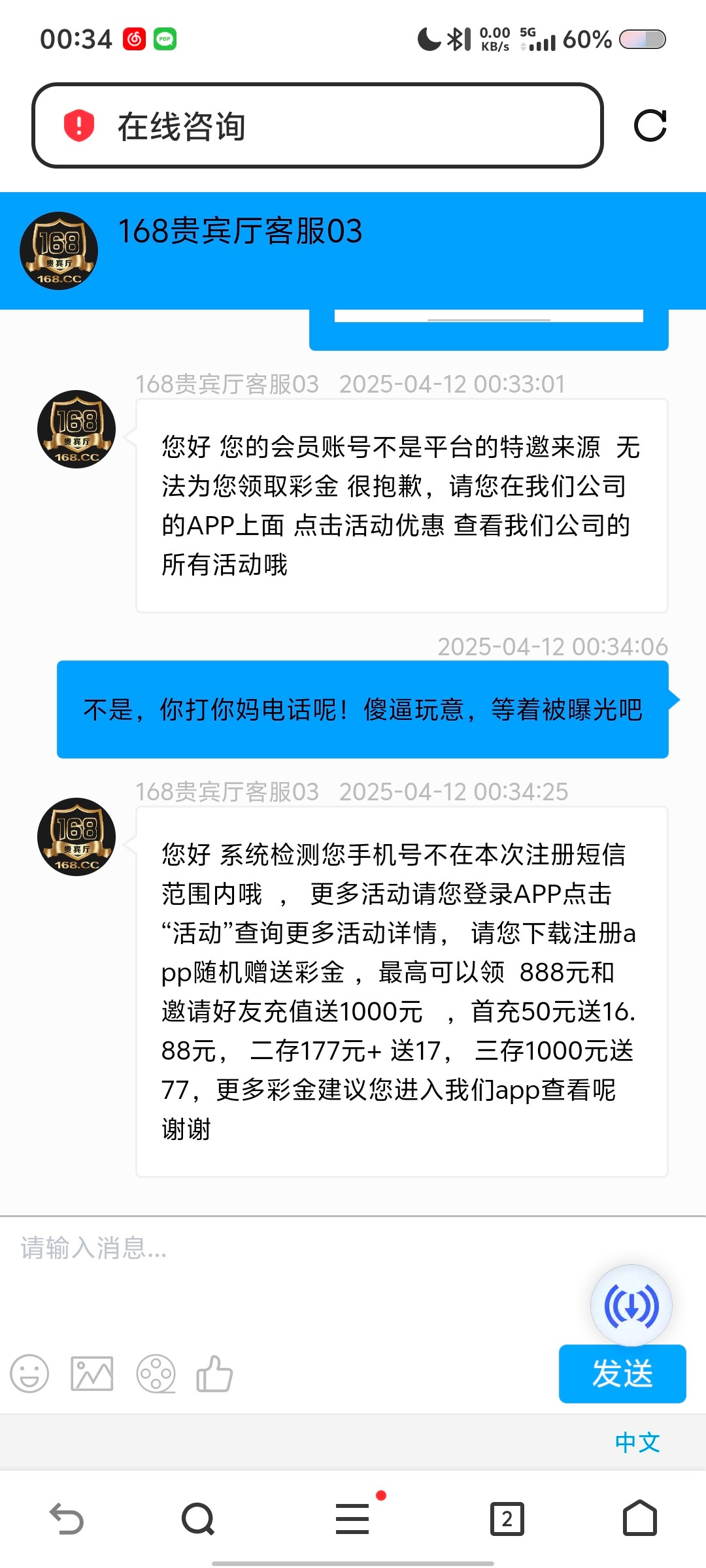706x1568 pixels.
Task: Go back with the browser back arrow
Action: pos(67,1518)
